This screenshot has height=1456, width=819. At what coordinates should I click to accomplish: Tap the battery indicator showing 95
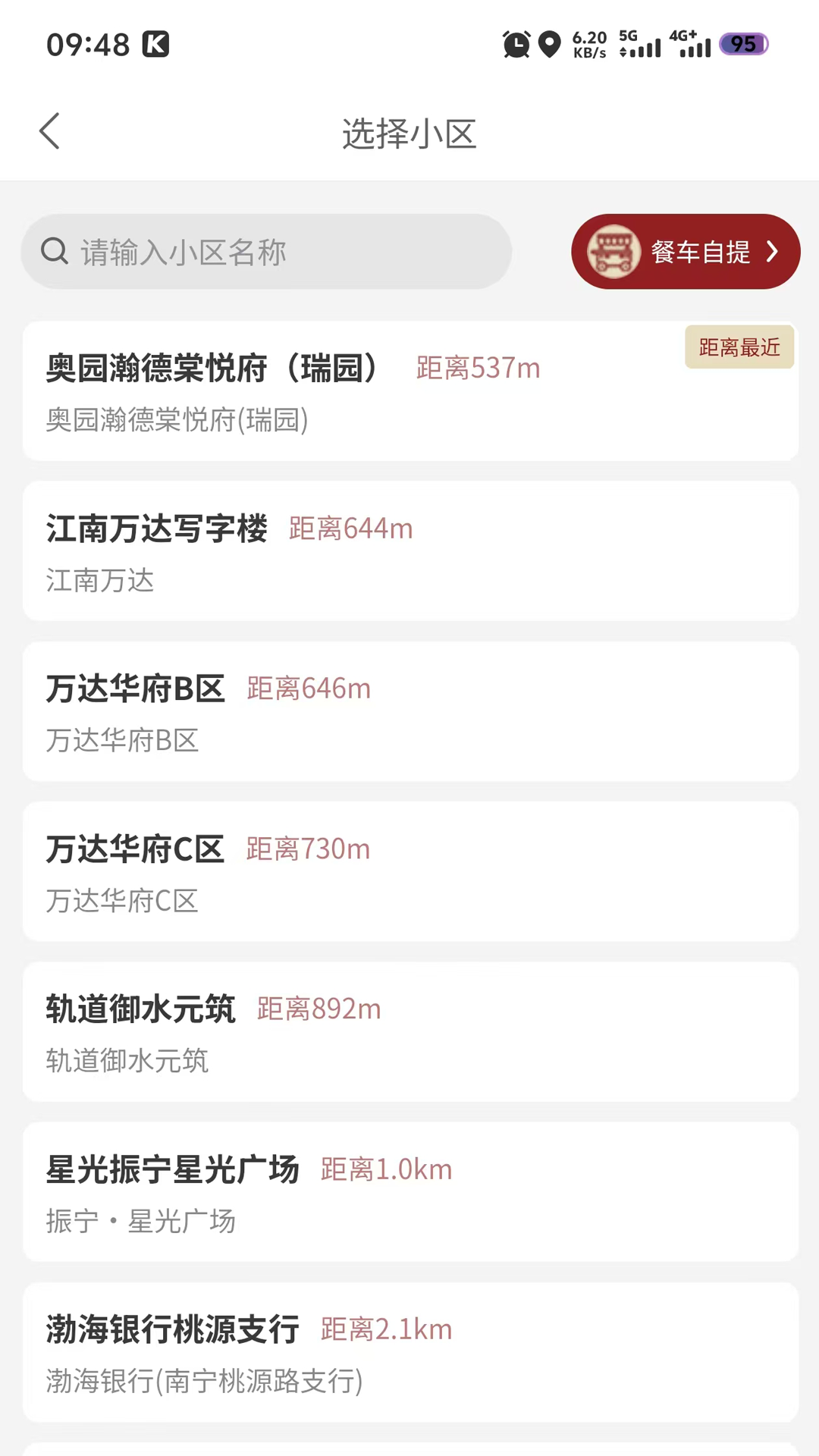point(742,45)
